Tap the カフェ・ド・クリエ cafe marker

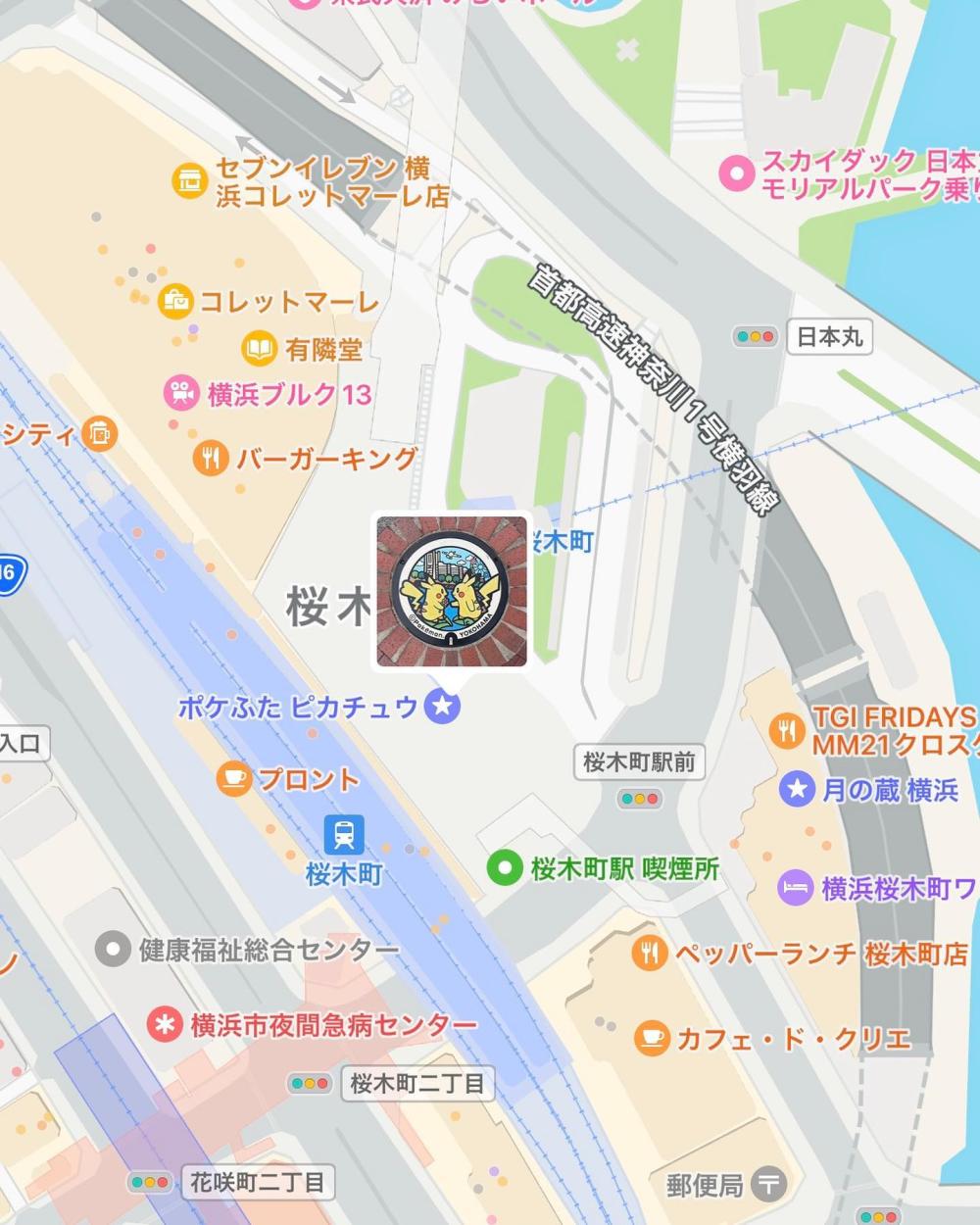click(652, 1038)
